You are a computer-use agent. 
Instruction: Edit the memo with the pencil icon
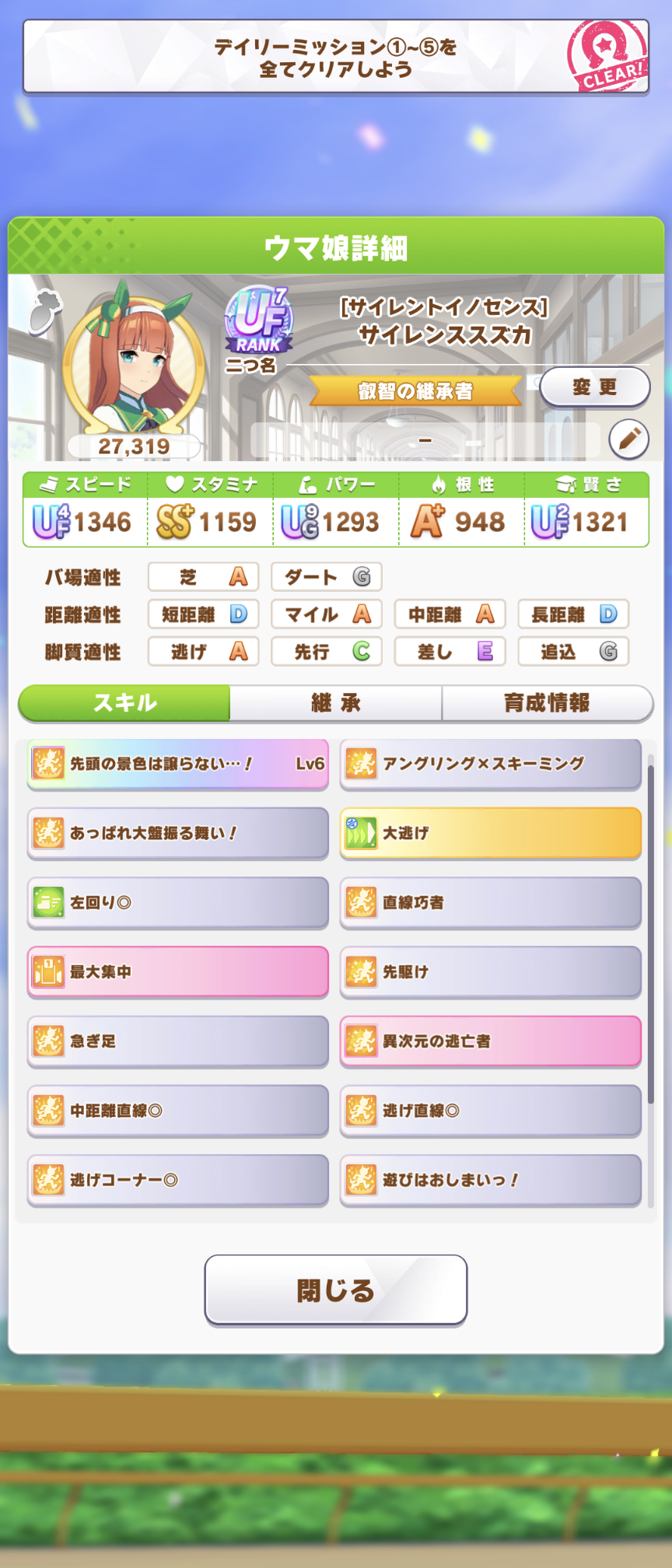628,439
